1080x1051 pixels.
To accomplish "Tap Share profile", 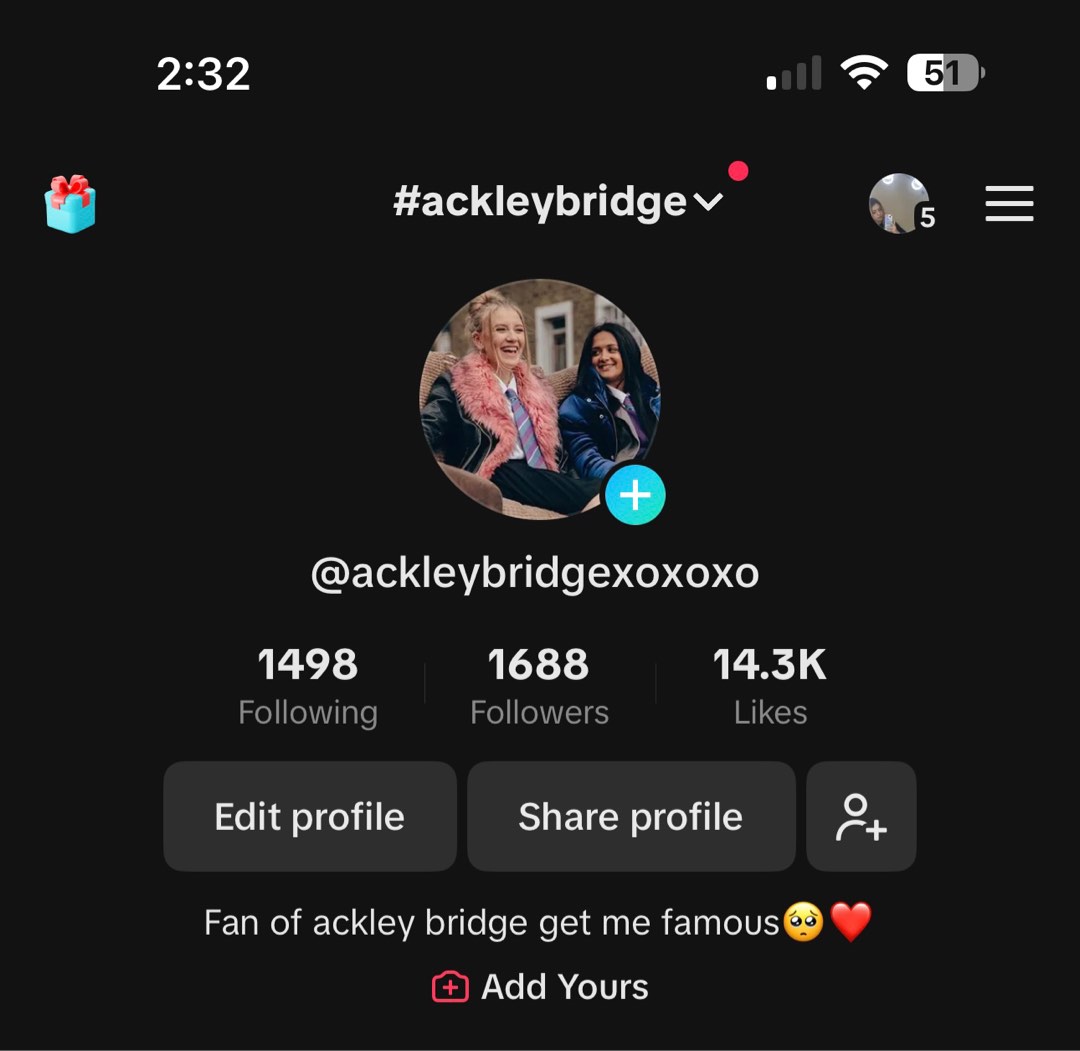I will pyautogui.click(x=631, y=817).
